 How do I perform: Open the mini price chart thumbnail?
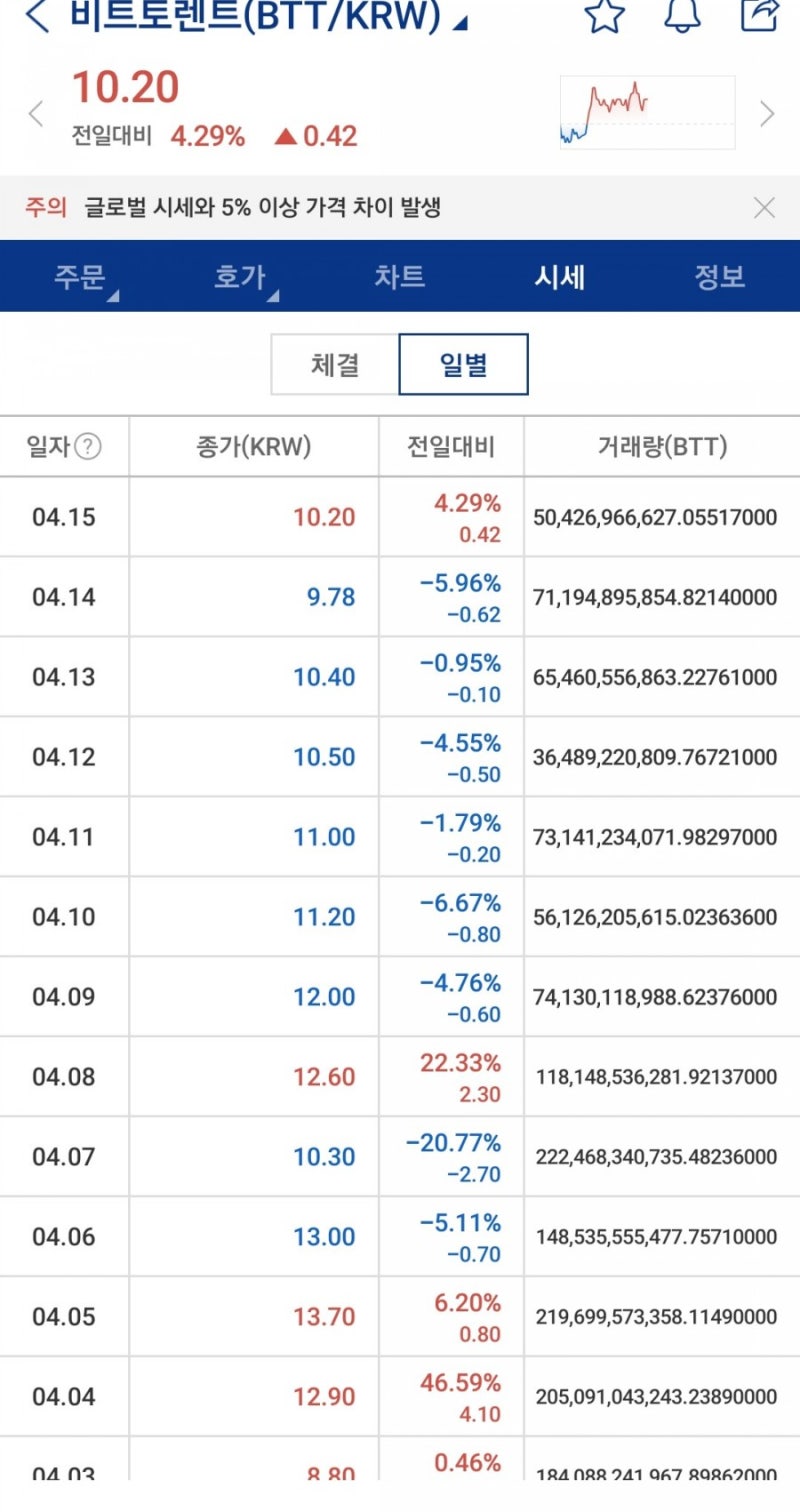645,110
